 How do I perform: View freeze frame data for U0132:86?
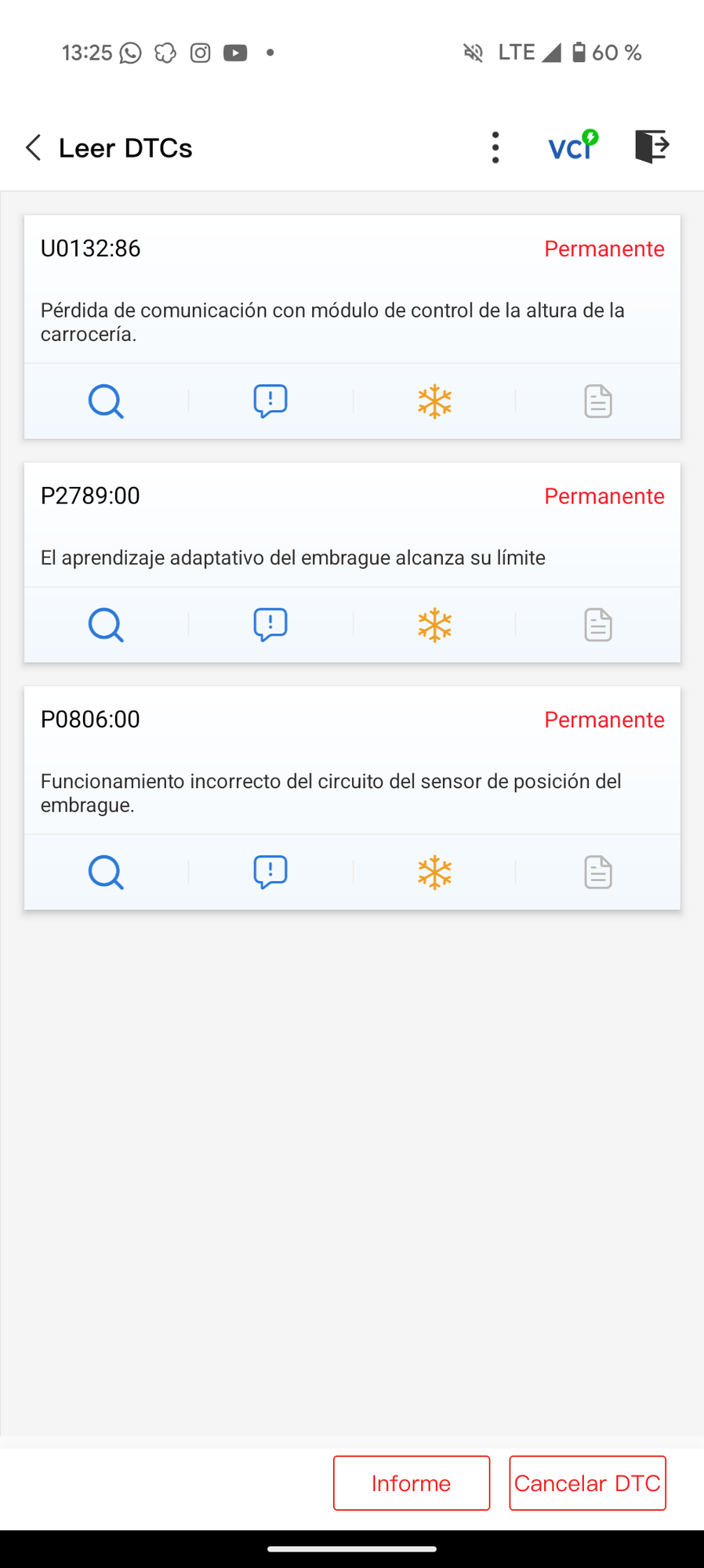[x=434, y=401]
